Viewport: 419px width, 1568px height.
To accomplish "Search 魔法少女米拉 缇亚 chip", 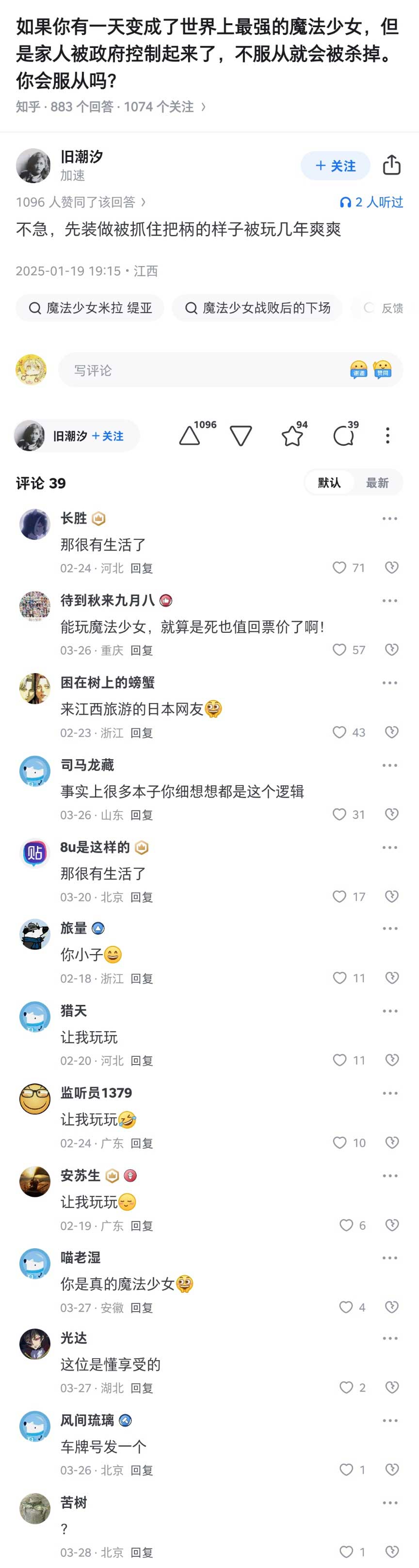I will 90,308.
